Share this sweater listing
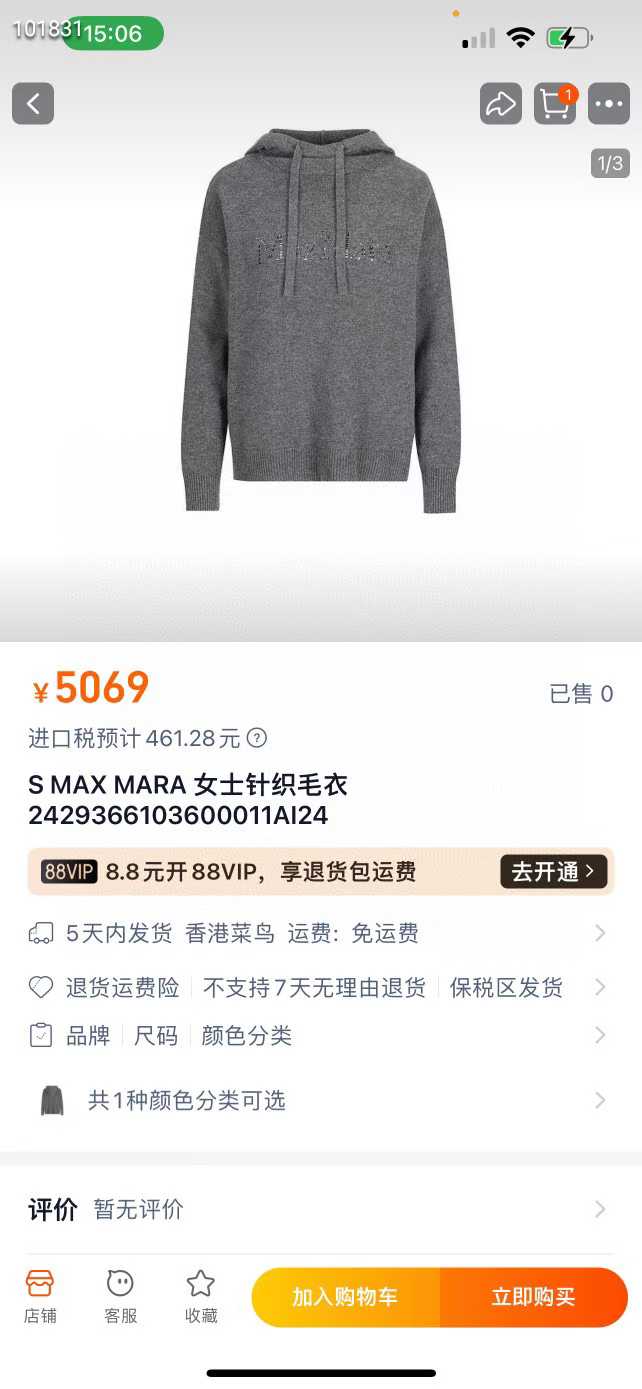 click(x=501, y=104)
